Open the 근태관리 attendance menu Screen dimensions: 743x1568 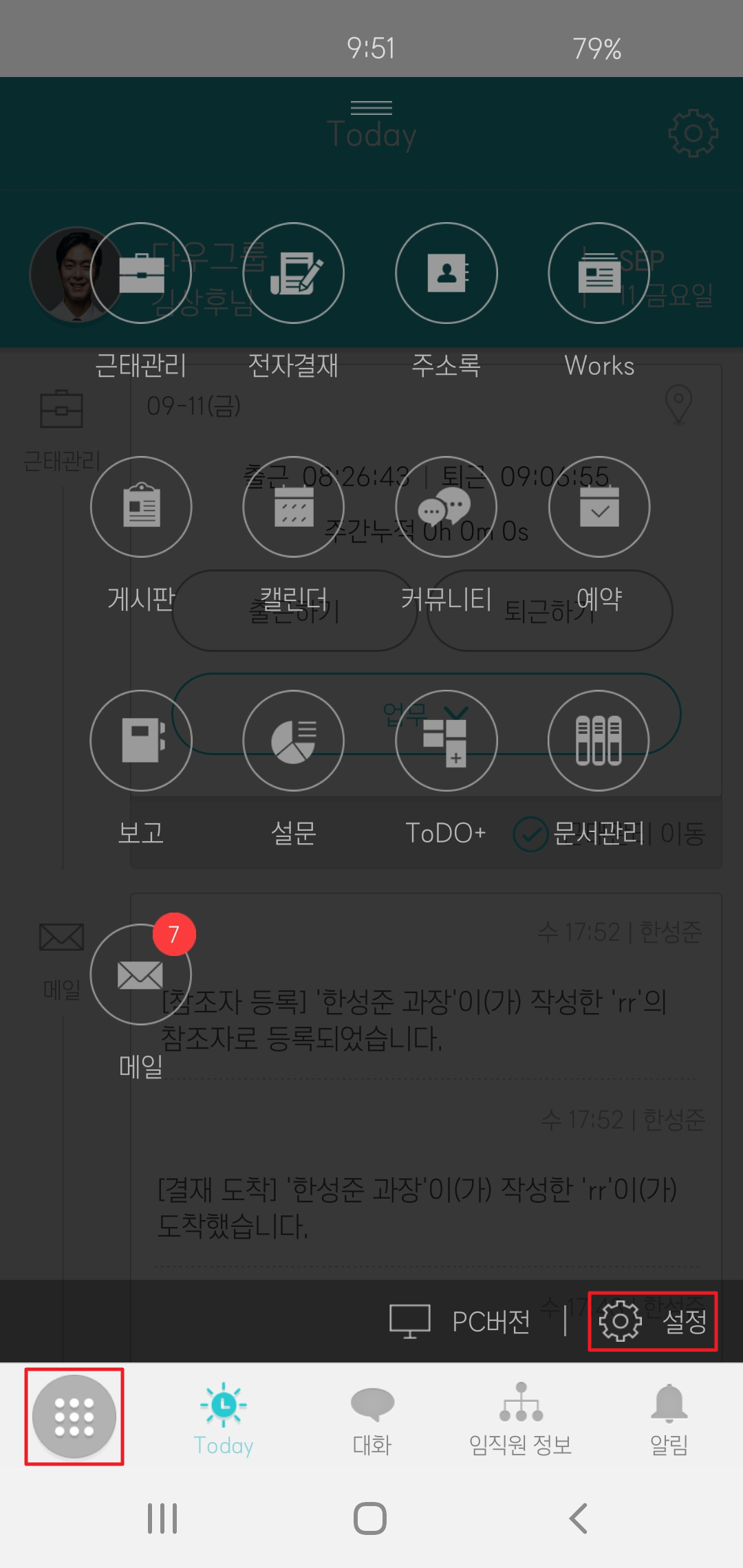coord(141,273)
